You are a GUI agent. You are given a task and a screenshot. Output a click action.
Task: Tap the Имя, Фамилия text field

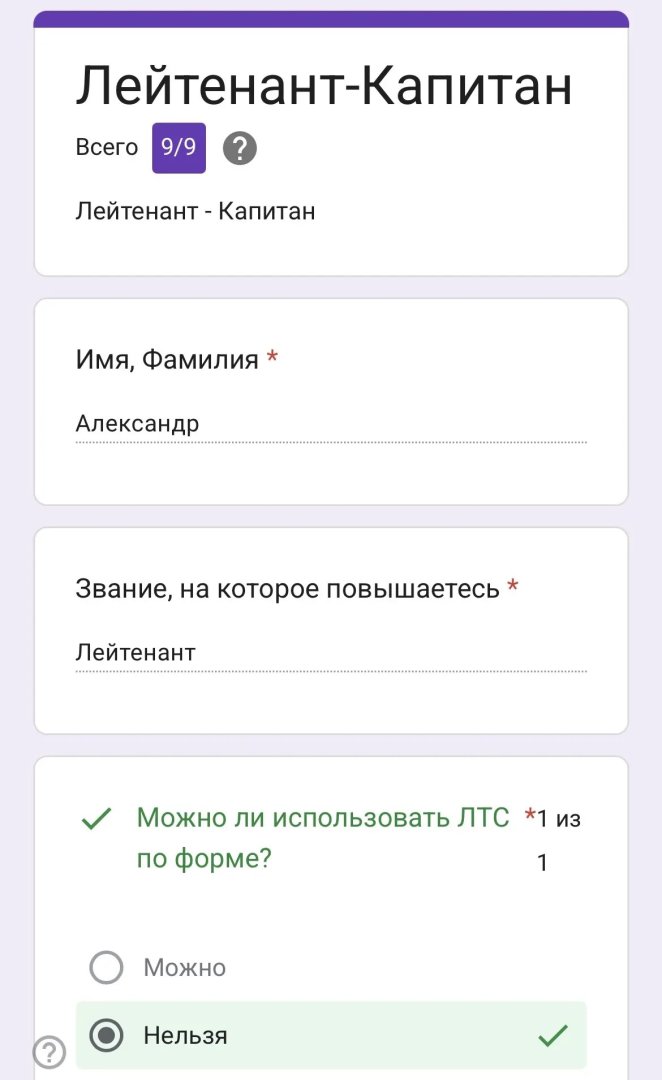[330, 424]
